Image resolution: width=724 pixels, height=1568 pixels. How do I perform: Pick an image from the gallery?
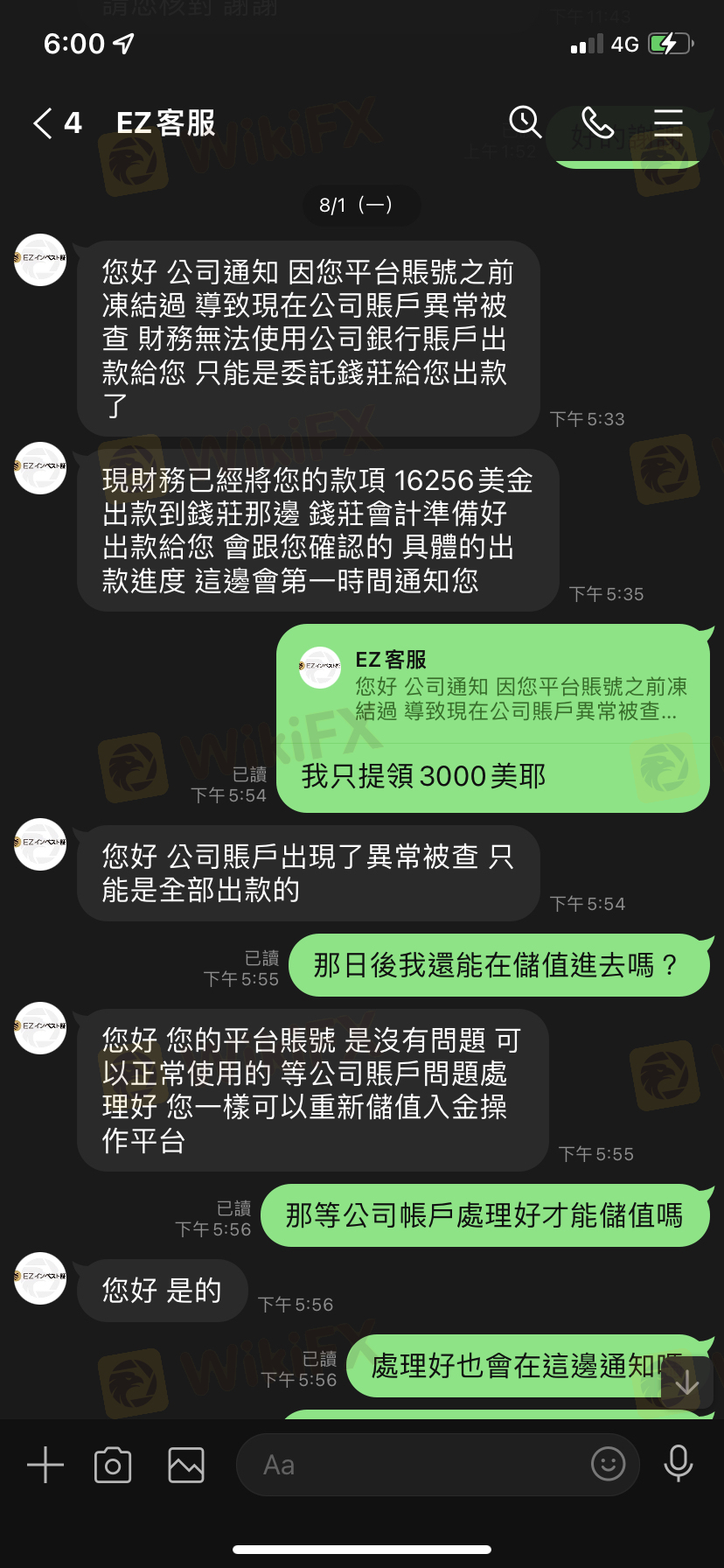[x=186, y=1465]
